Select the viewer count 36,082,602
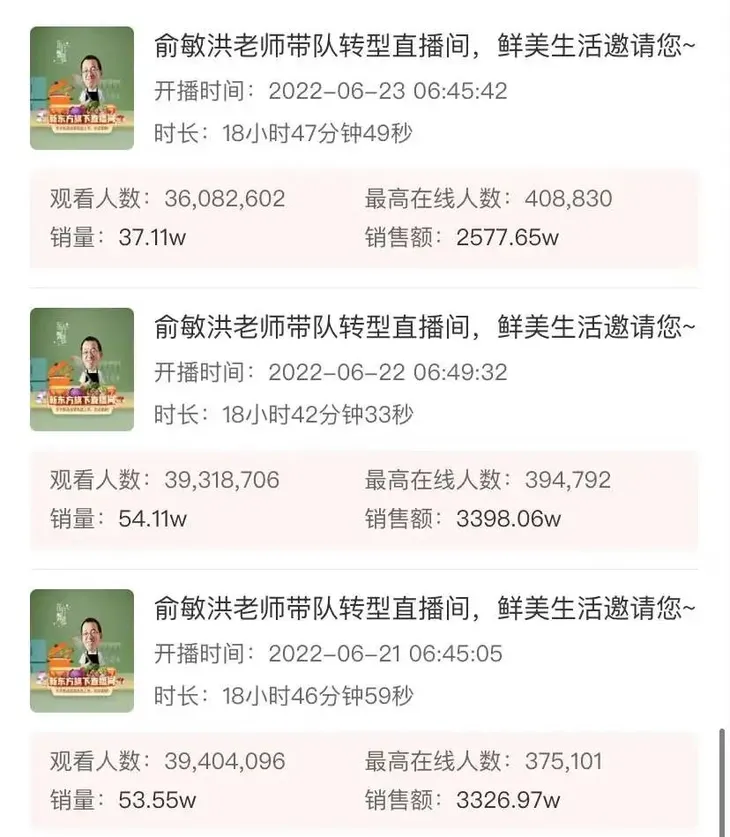This screenshot has width=730, height=837. [x=225, y=199]
